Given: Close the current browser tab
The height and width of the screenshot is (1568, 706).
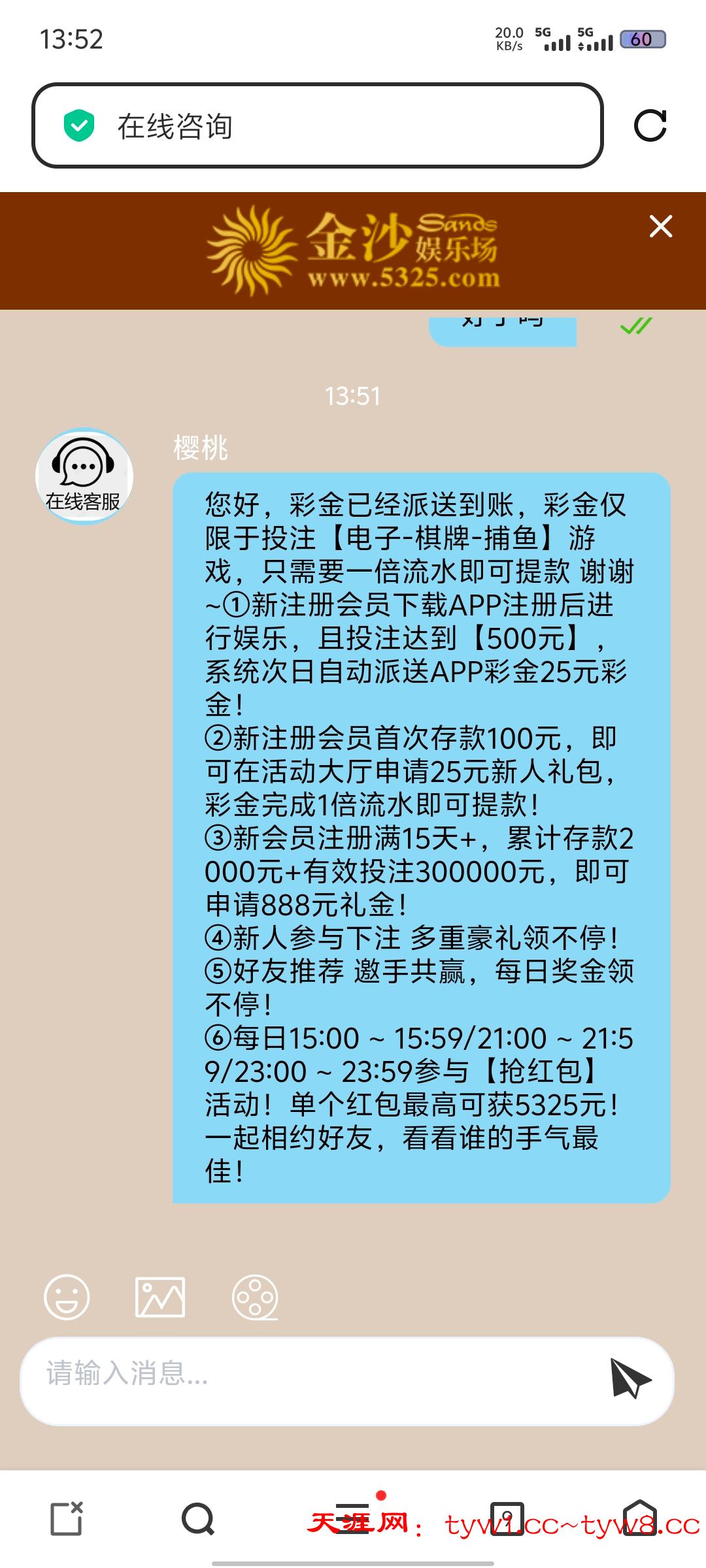Looking at the screenshot, I should point(67,1518).
